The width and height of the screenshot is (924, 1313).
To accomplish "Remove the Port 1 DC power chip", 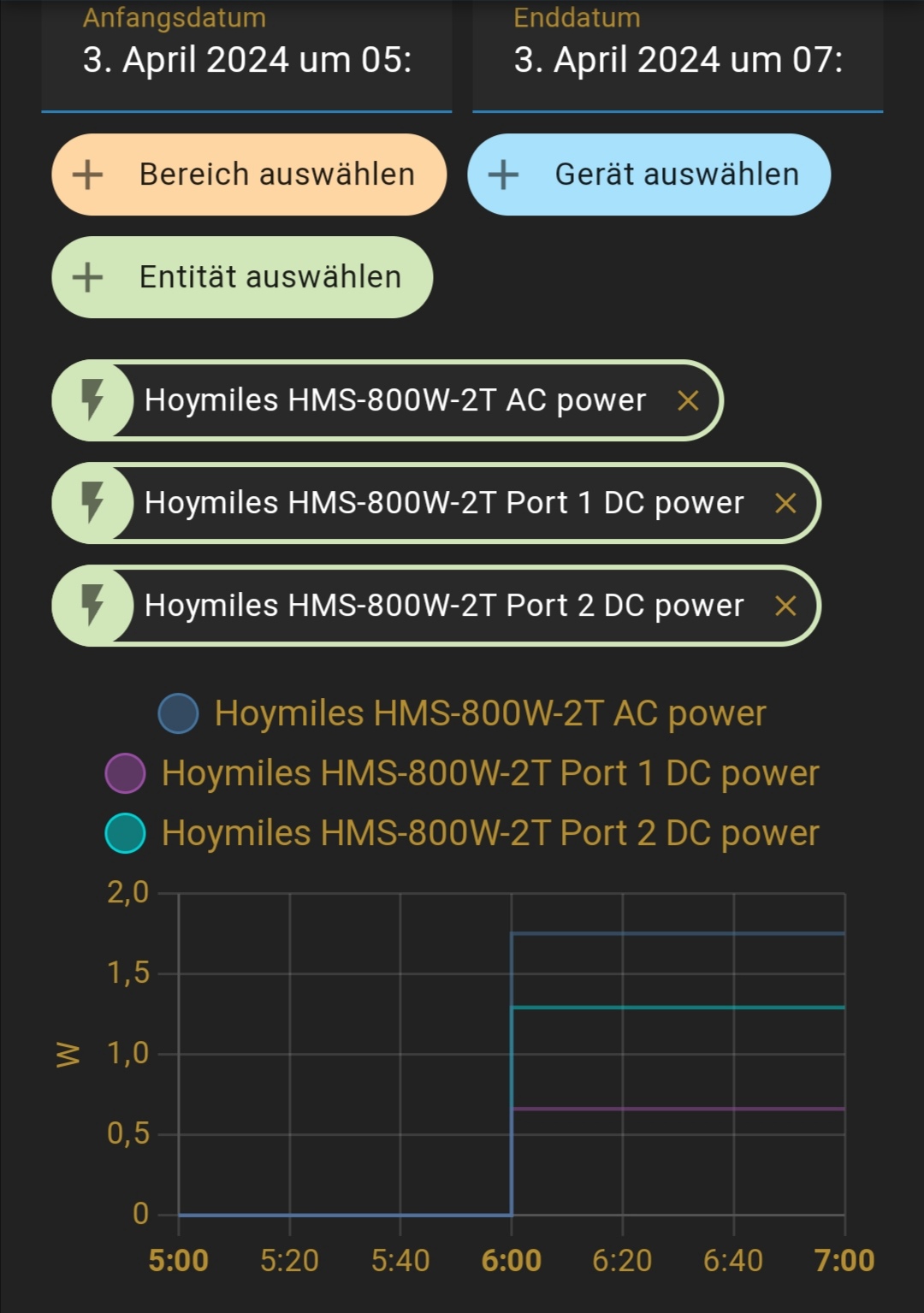I will coord(785,503).
